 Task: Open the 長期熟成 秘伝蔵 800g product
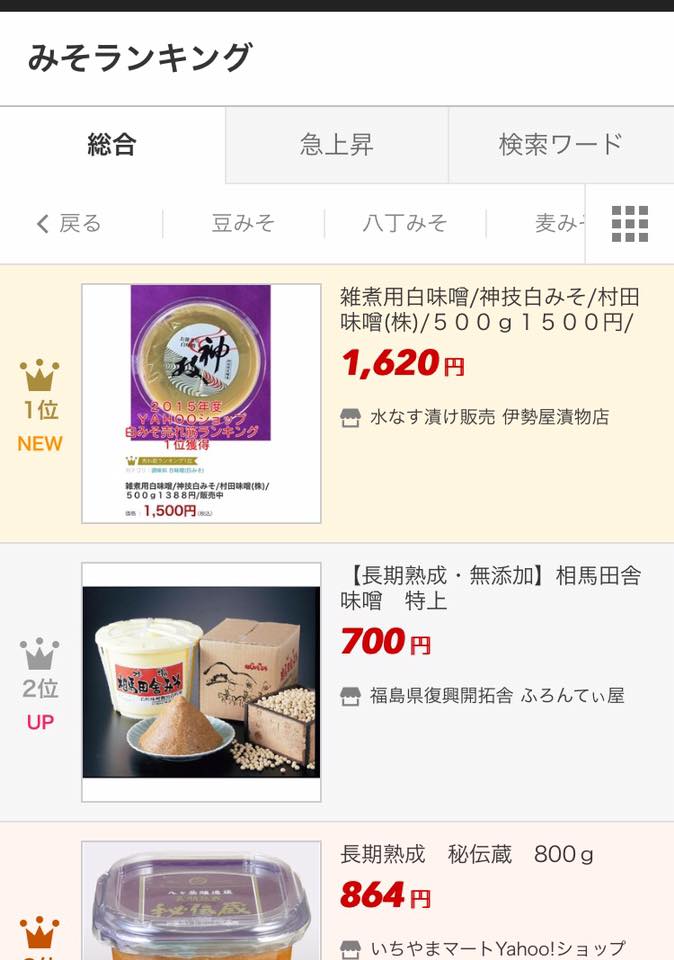337,891
